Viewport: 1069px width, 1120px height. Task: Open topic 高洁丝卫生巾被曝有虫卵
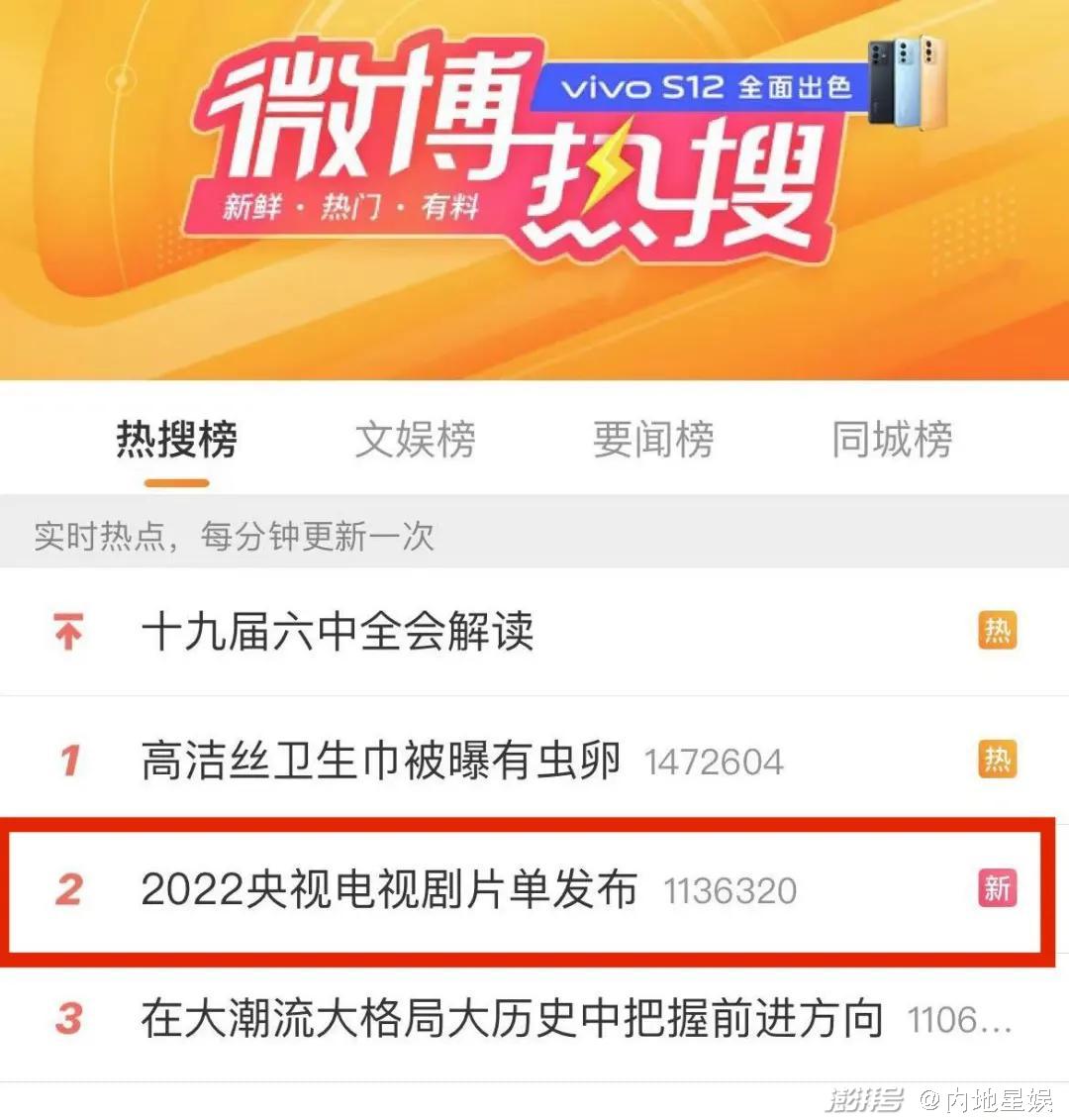coord(381,761)
